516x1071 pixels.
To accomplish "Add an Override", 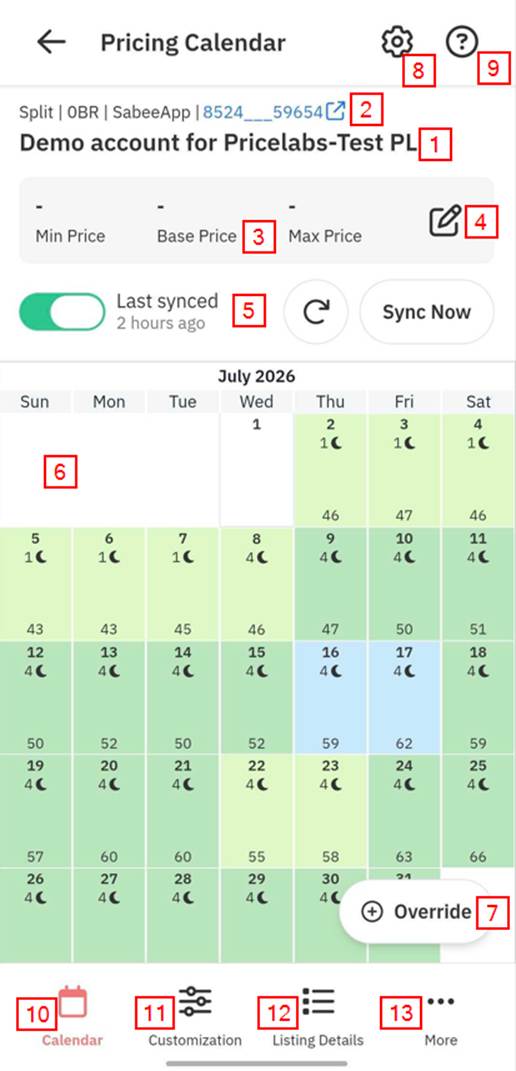I will tap(416, 912).
